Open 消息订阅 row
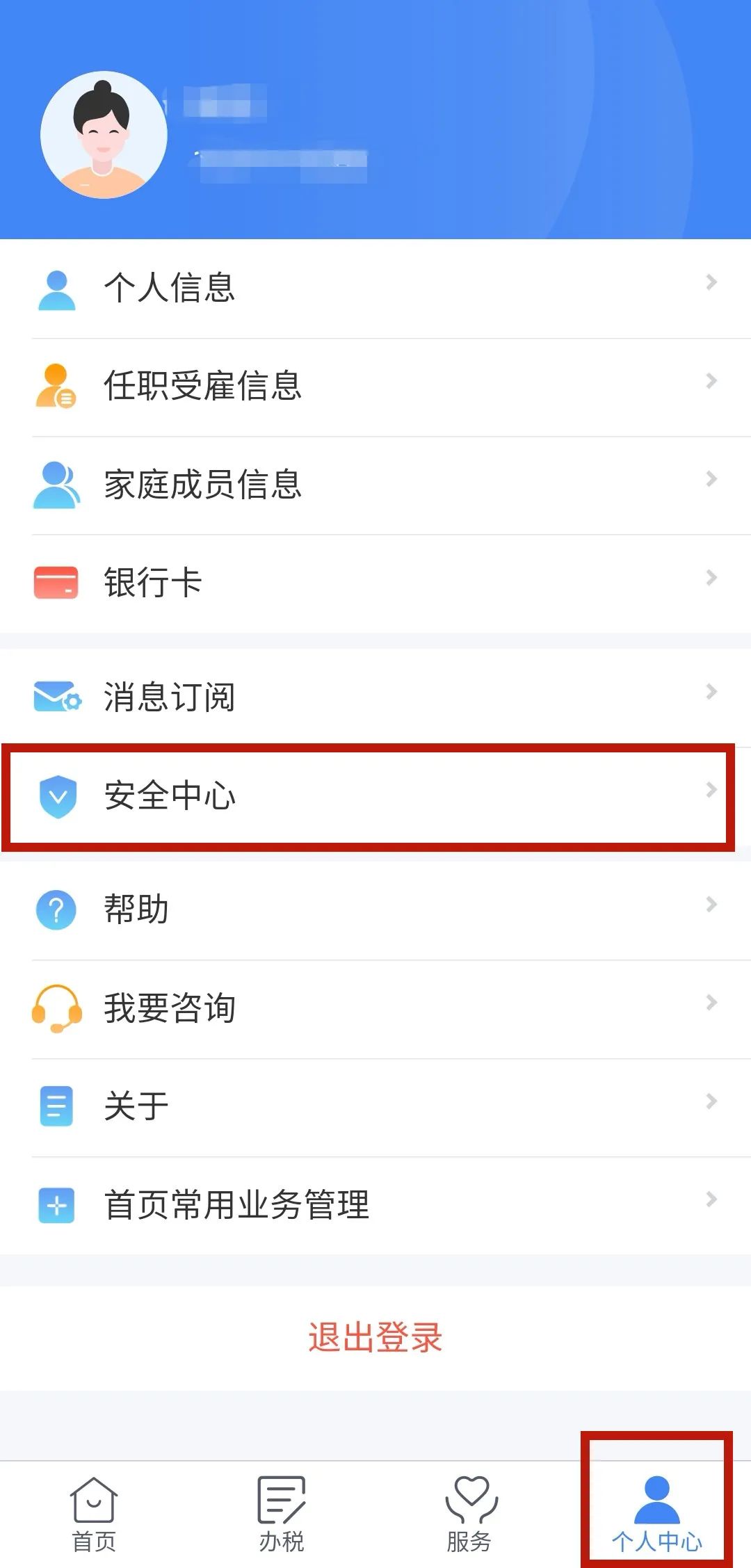The height and width of the screenshot is (1568, 751). pos(375,697)
